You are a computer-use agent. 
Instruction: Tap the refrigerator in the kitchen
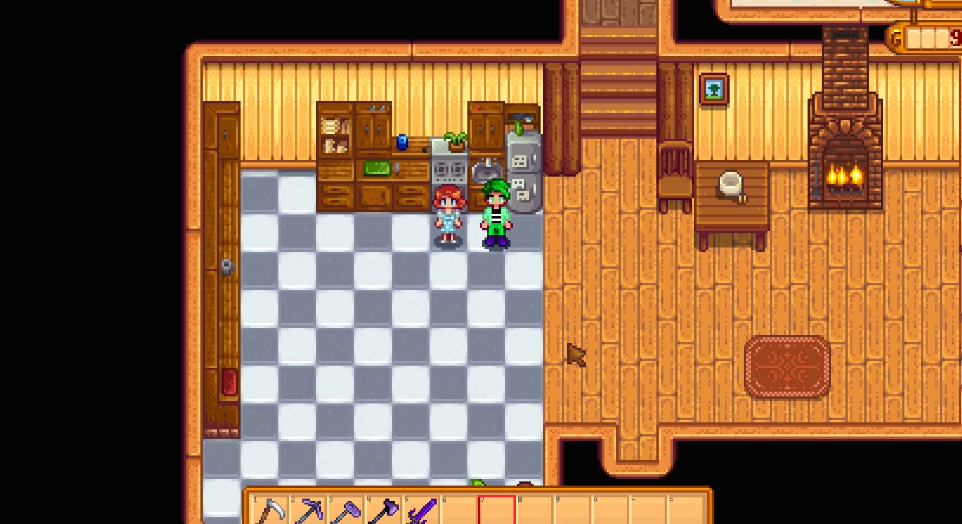(x=523, y=165)
